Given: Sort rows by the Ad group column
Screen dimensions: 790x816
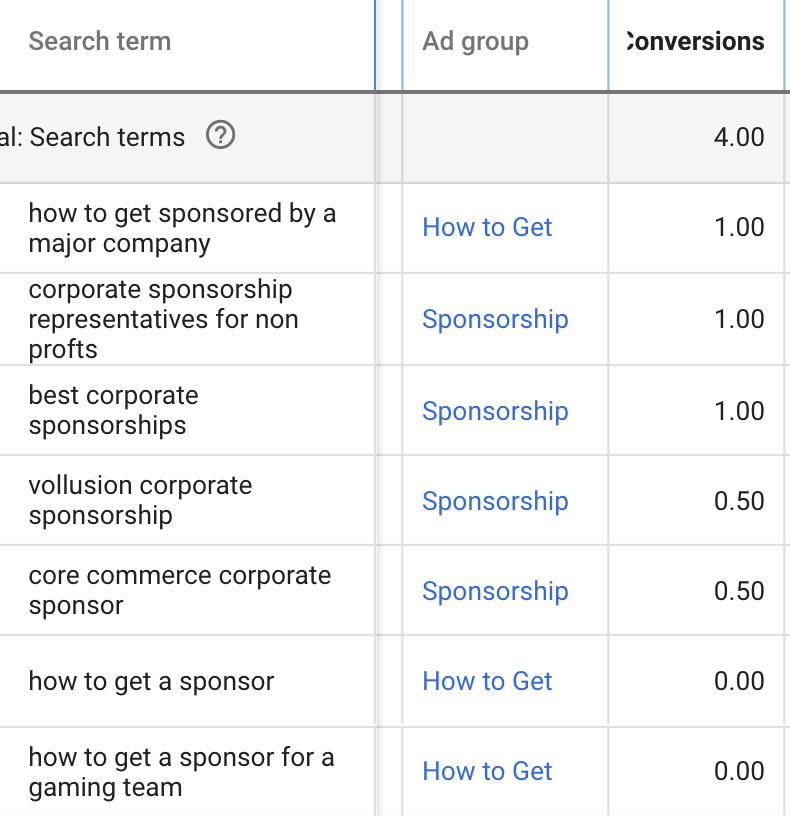Looking at the screenshot, I should click(474, 41).
